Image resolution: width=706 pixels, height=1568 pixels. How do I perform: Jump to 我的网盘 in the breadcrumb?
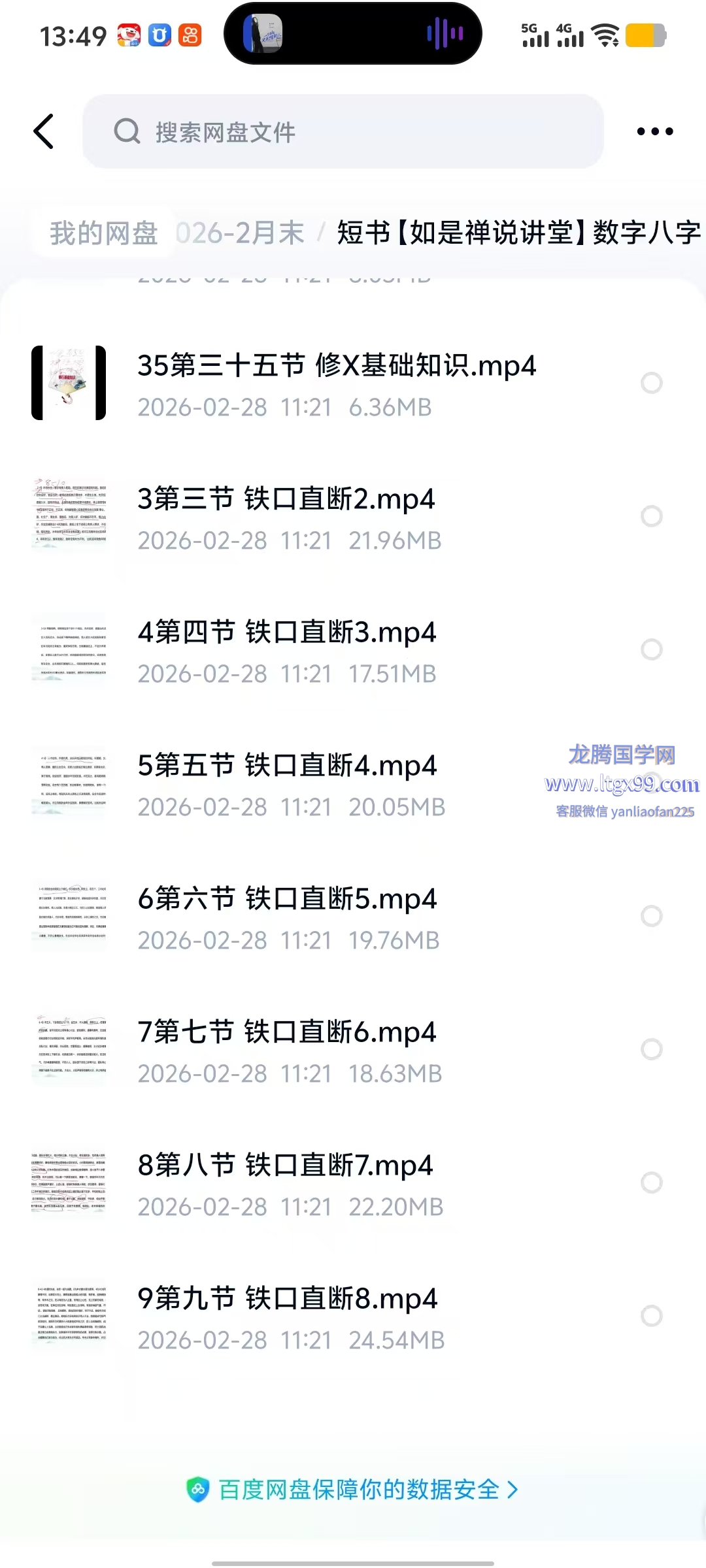(x=103, y=233)
